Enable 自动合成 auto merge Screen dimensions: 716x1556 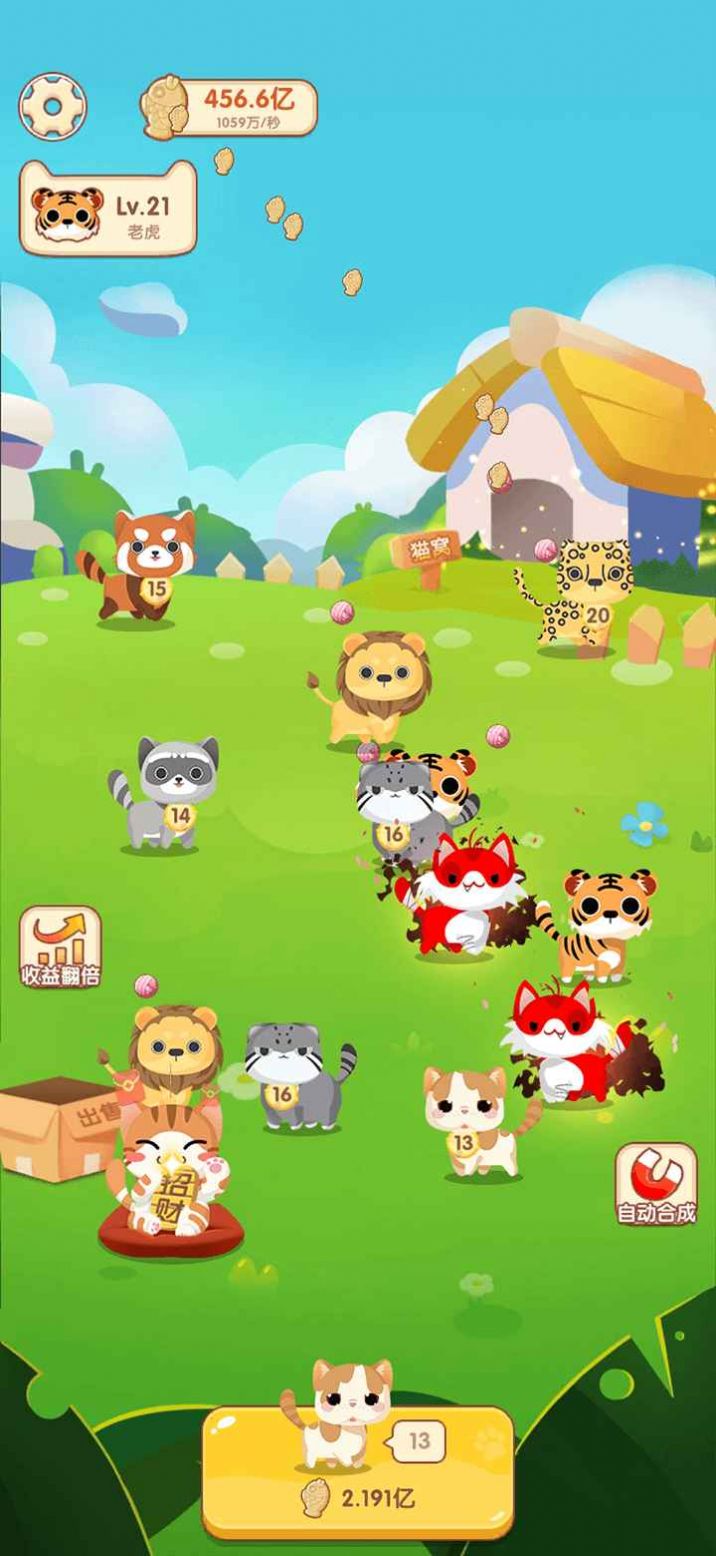pos(655,1184)
